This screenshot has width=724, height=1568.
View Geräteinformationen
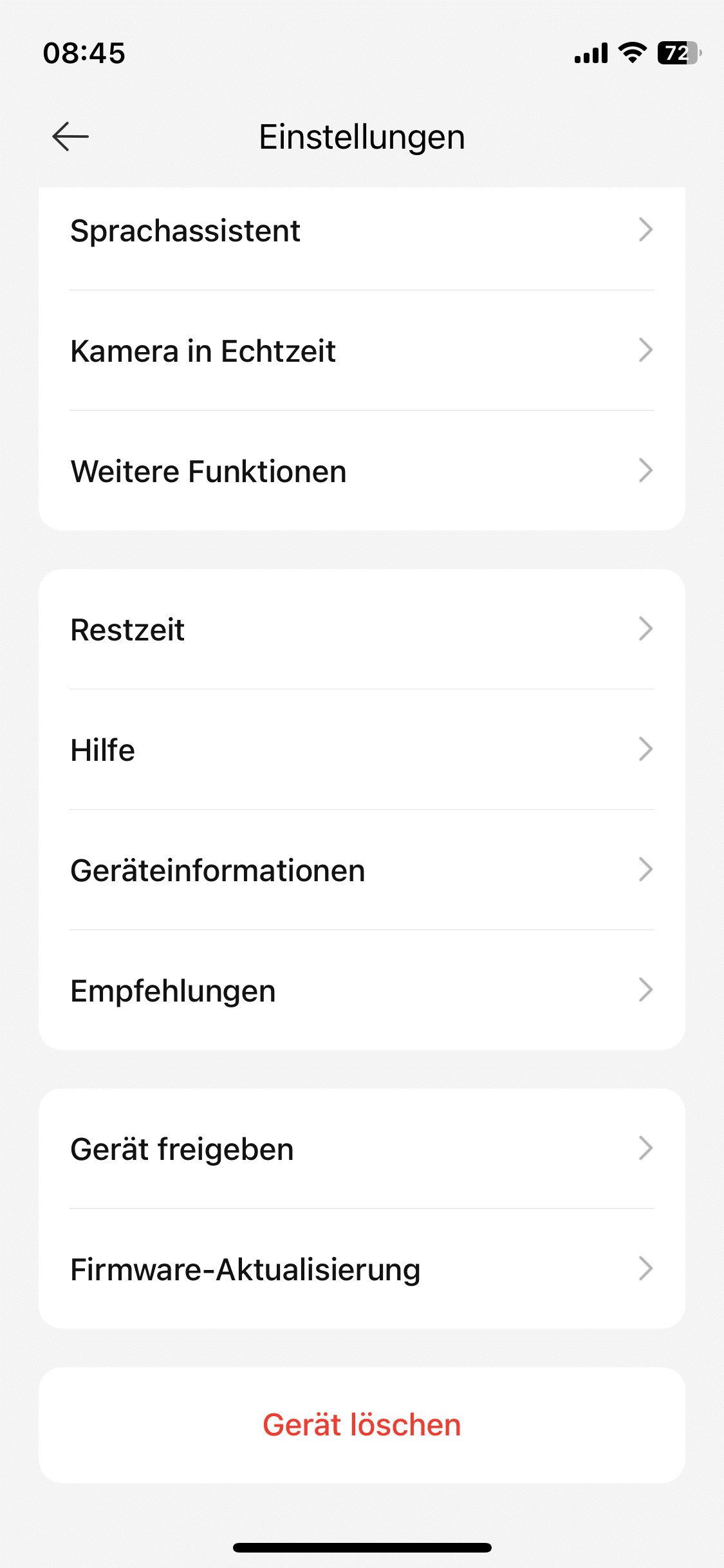(362, 870)
